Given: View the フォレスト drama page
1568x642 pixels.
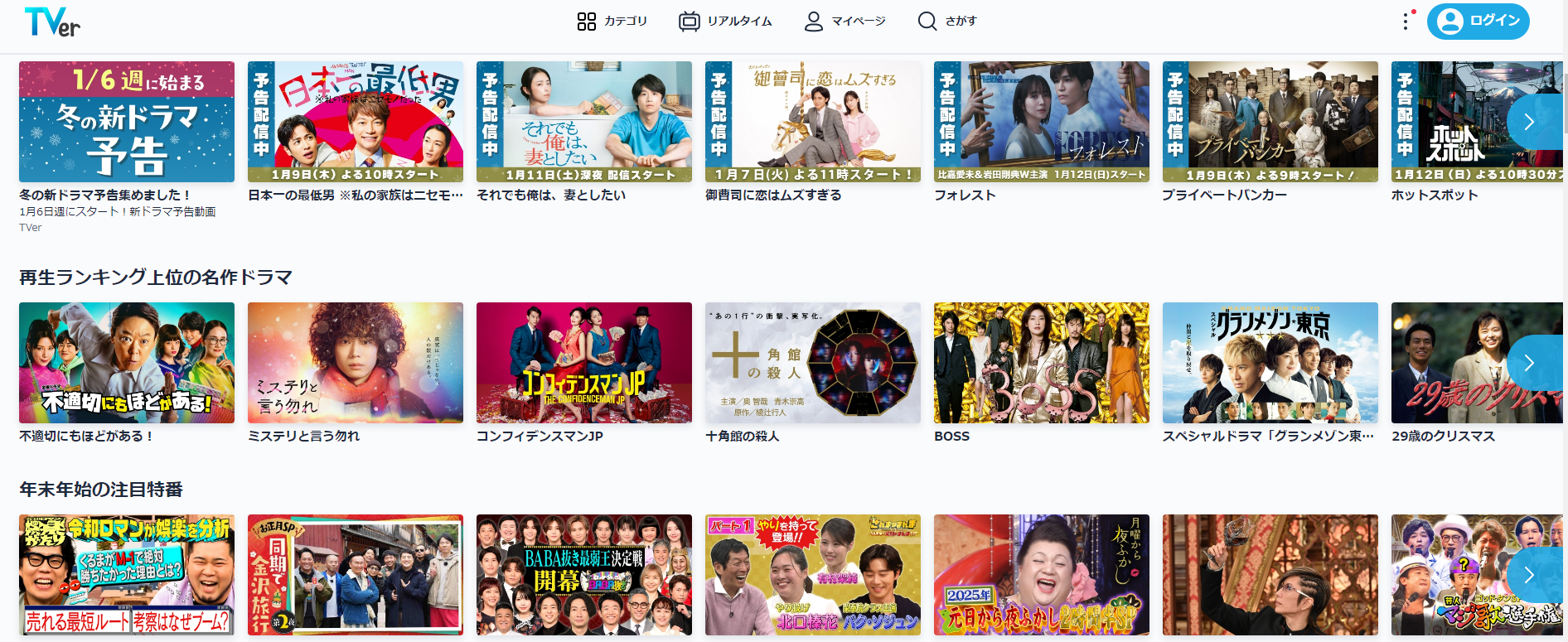Looking at the screenshot, I should tap(1042, 122).
